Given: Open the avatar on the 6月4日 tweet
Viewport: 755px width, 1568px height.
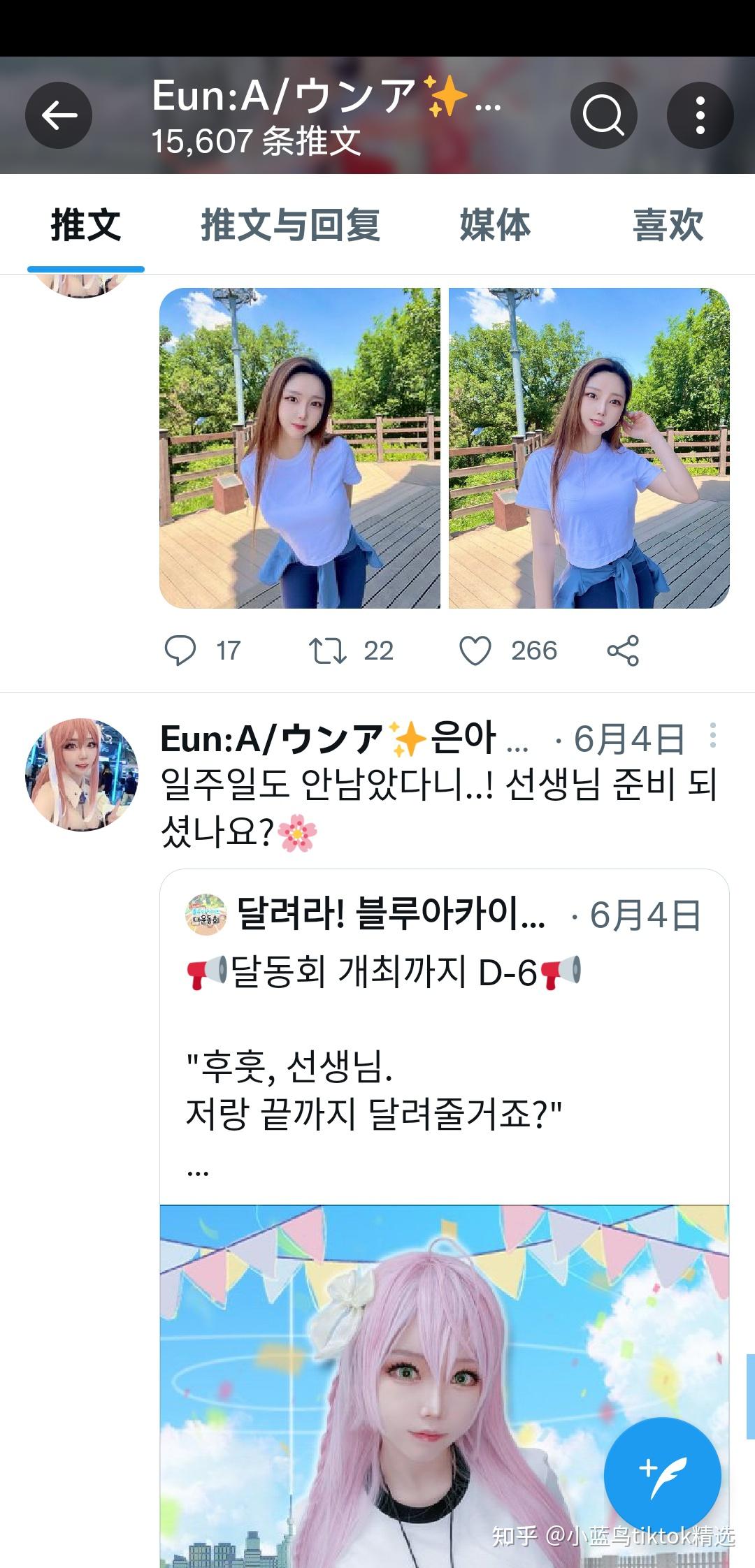Looking at the screenshot, I should tap(82, 775).
